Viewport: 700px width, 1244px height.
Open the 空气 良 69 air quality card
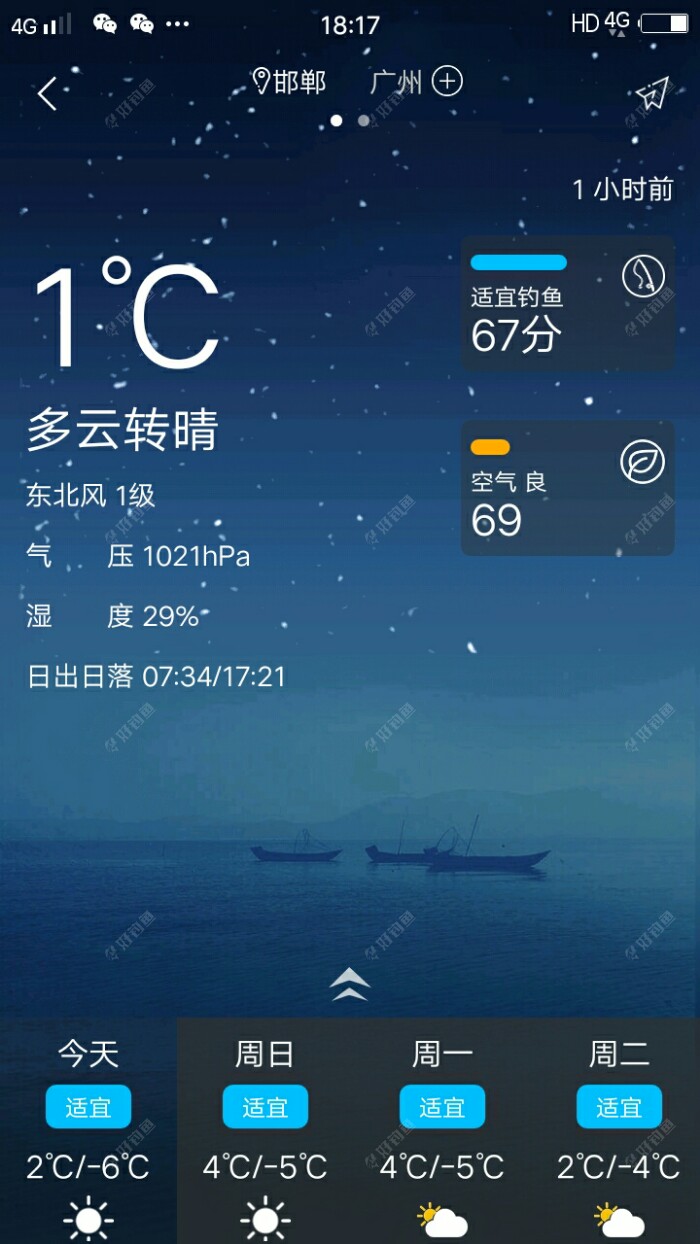[567, 488]
